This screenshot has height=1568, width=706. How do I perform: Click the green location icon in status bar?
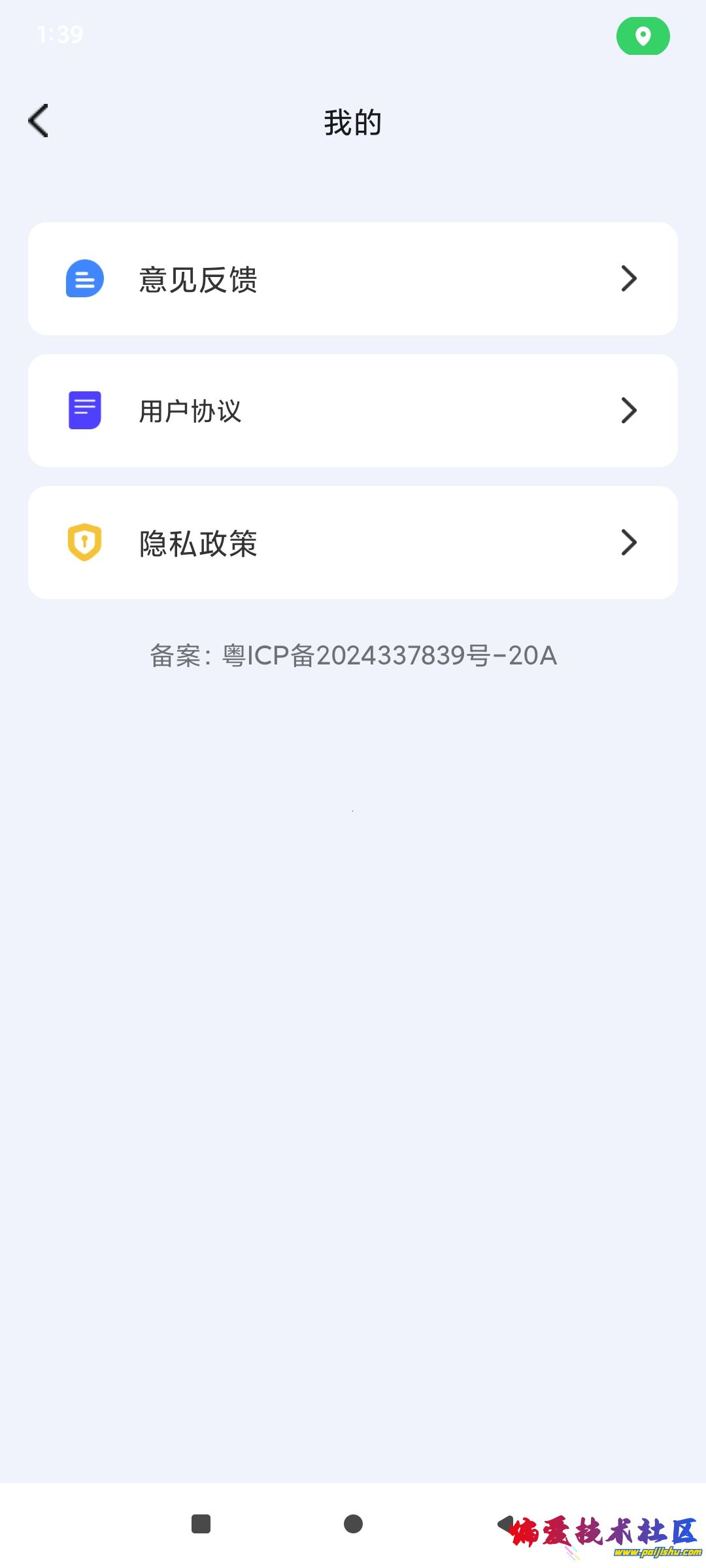[643, 37]
